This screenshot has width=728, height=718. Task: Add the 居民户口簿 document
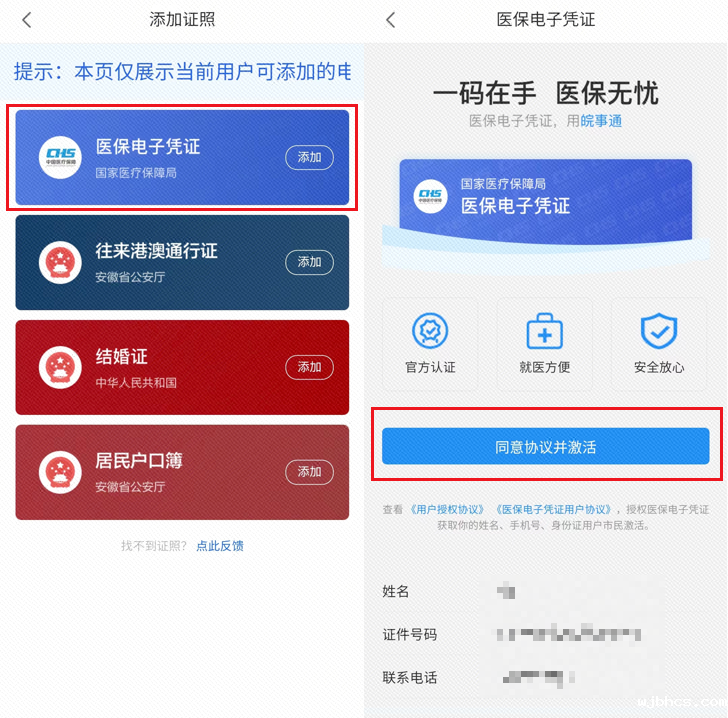[x=309, y=472]
